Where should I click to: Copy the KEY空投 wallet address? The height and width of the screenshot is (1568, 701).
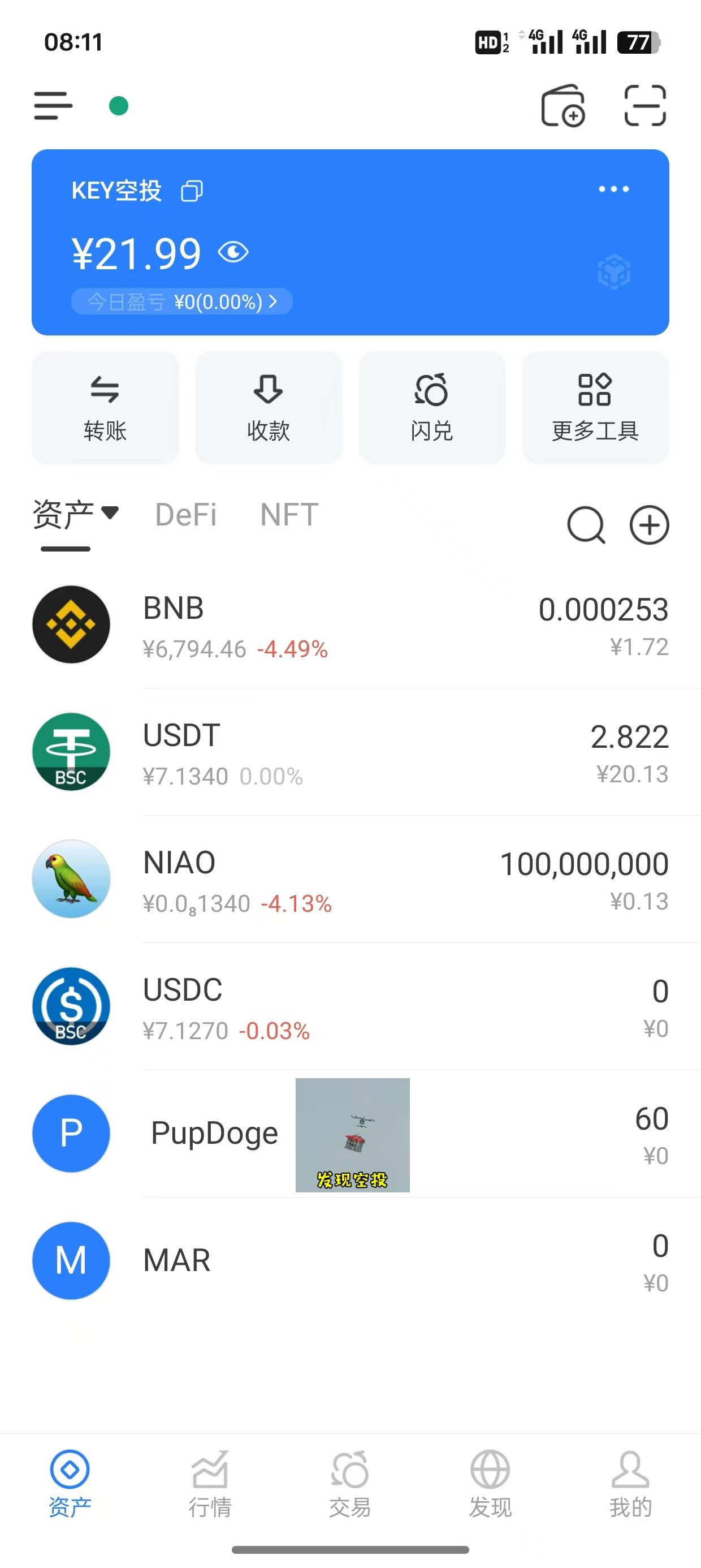(x=192, y=191)
